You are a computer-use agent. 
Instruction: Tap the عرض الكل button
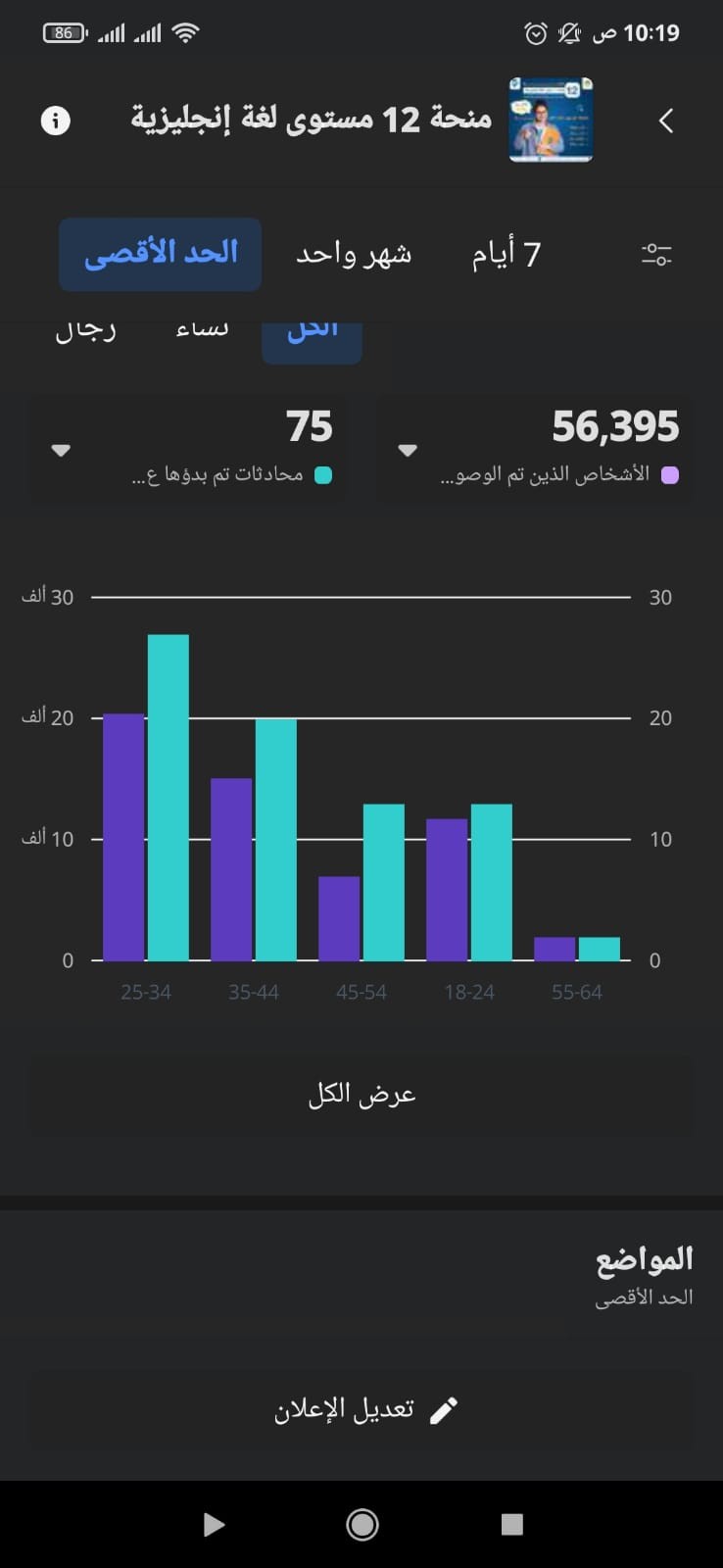point(361,1095)
